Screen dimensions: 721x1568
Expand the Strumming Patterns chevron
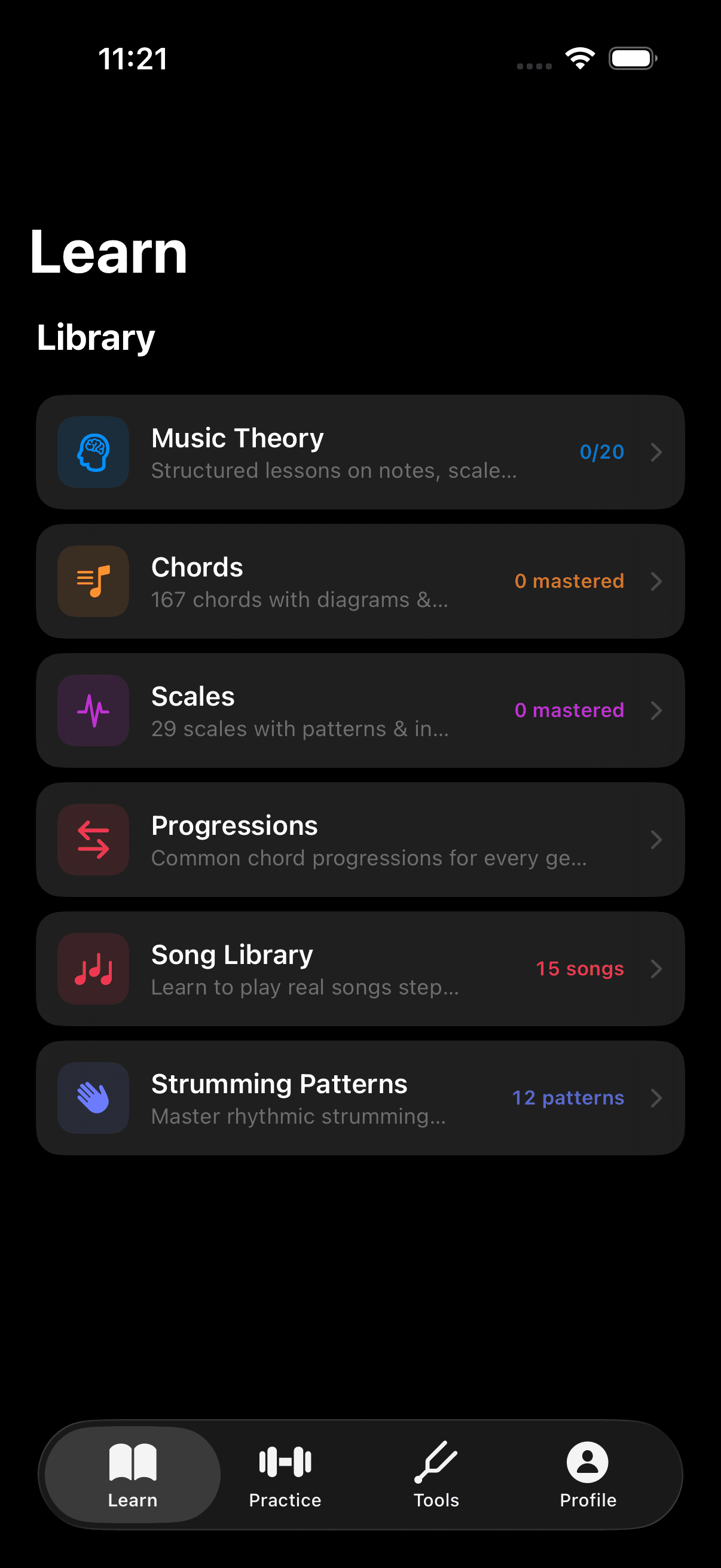click(x=656, y=1098)
